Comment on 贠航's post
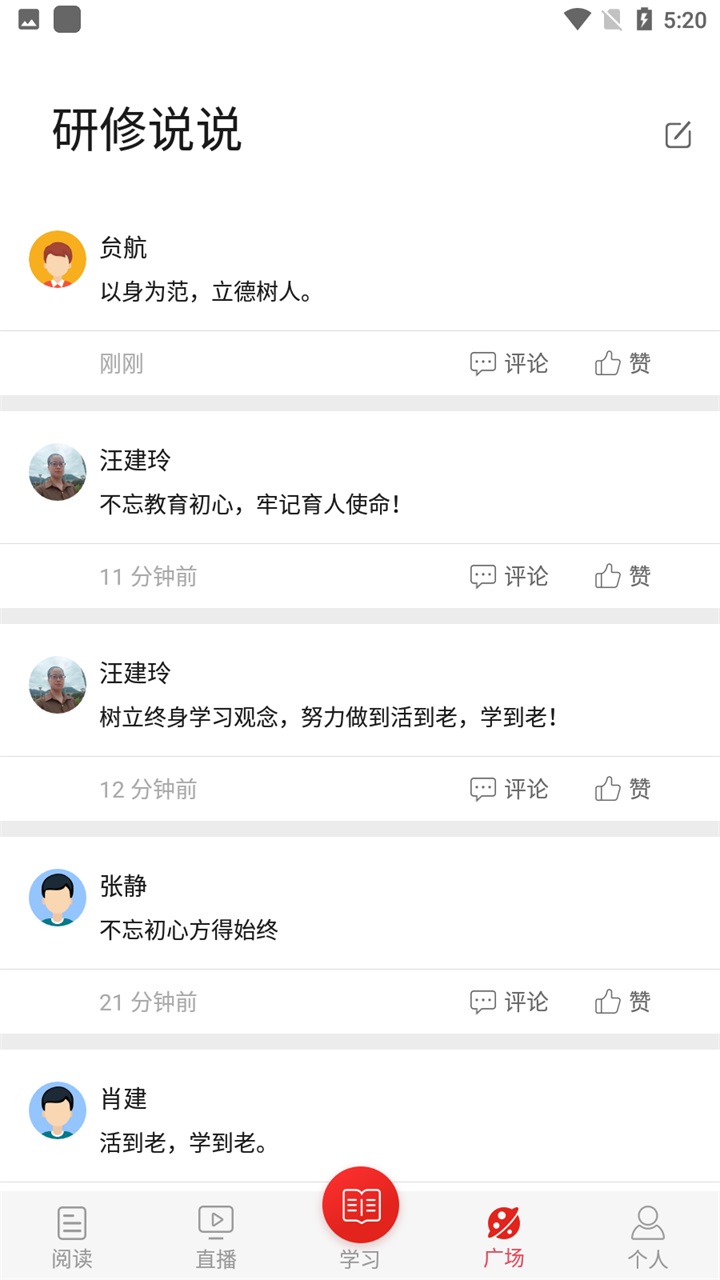720x1280 pixels. tap(509, 363)
